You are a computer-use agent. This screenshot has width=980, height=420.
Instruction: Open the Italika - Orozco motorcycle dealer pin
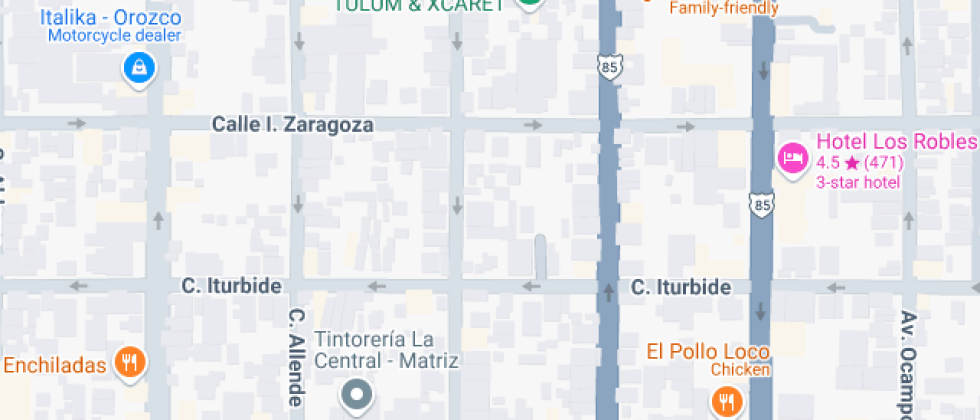click(x=138, y=68)
